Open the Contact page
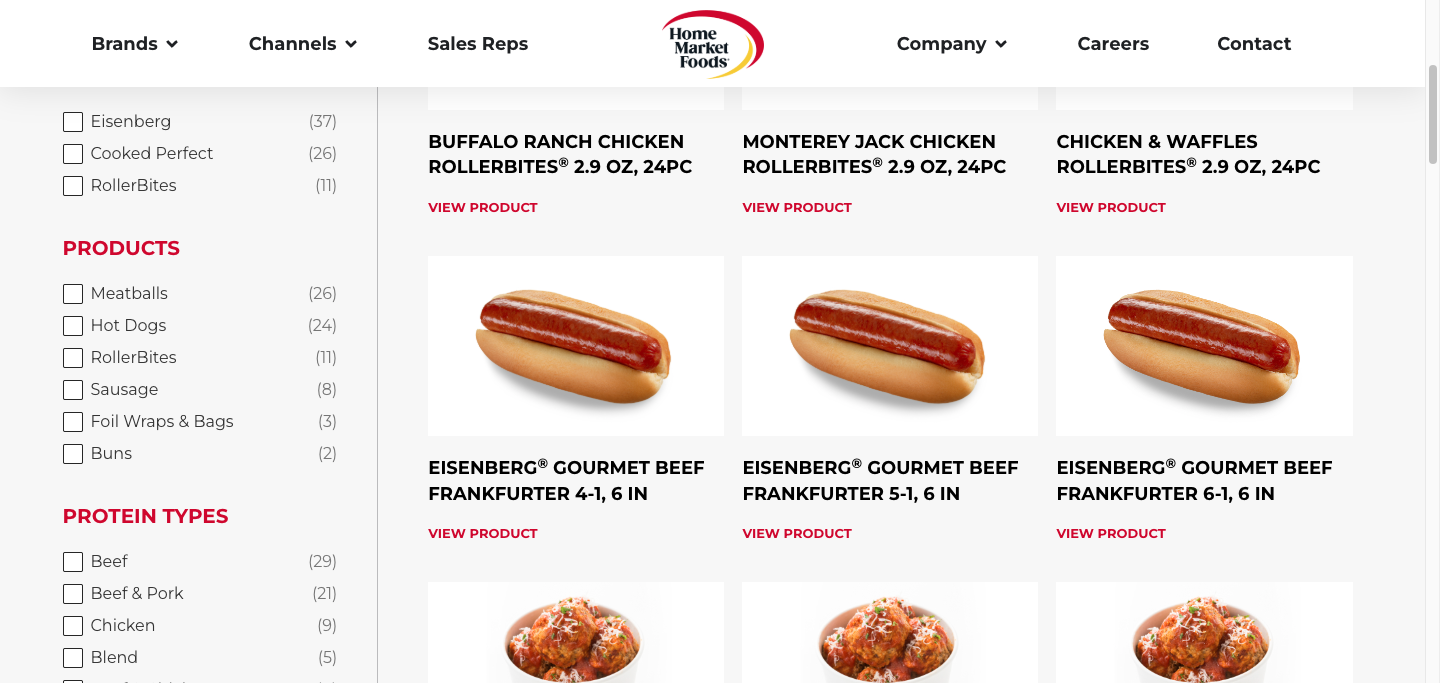This screenshot has height=683, width=1440. click(x=1253, y=44)
